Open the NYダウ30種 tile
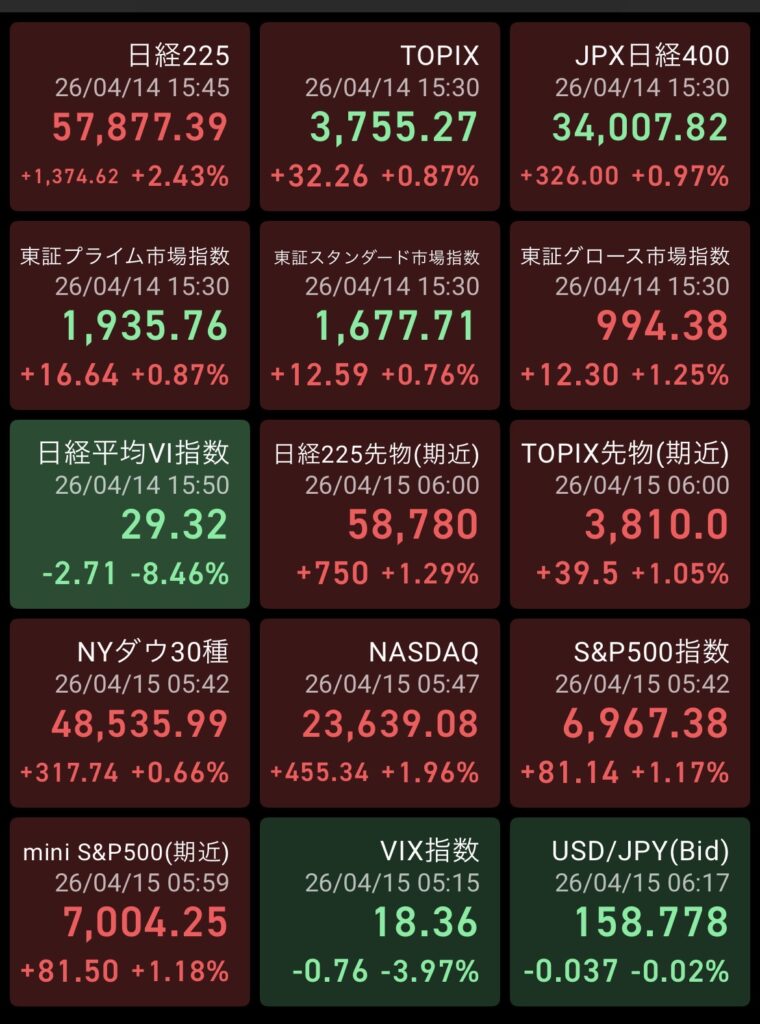The width and height of the screenshot is (760, 1024). (130, 712)
